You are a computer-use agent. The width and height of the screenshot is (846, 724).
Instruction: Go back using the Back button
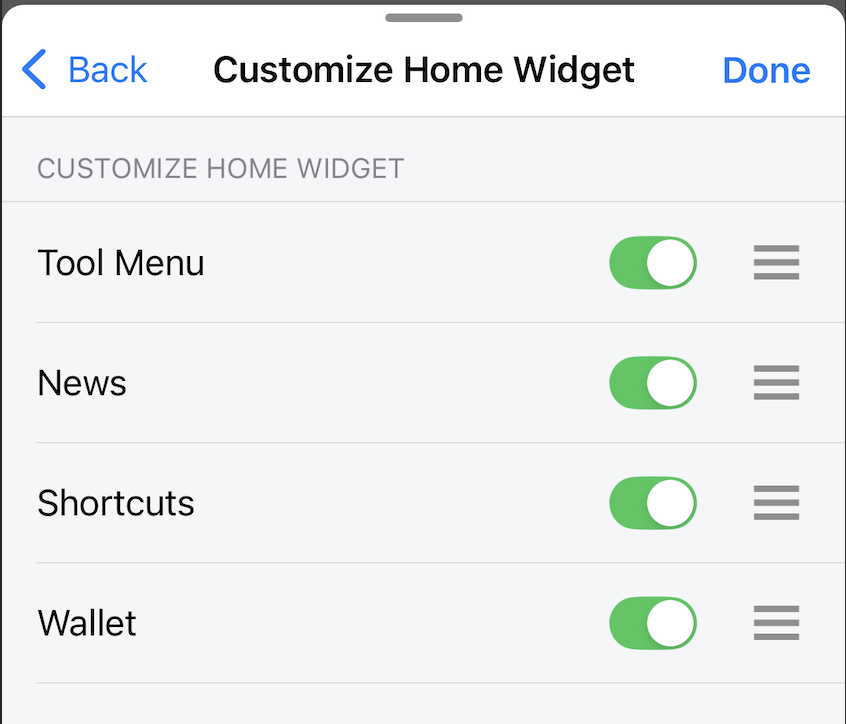click(85, 70)
